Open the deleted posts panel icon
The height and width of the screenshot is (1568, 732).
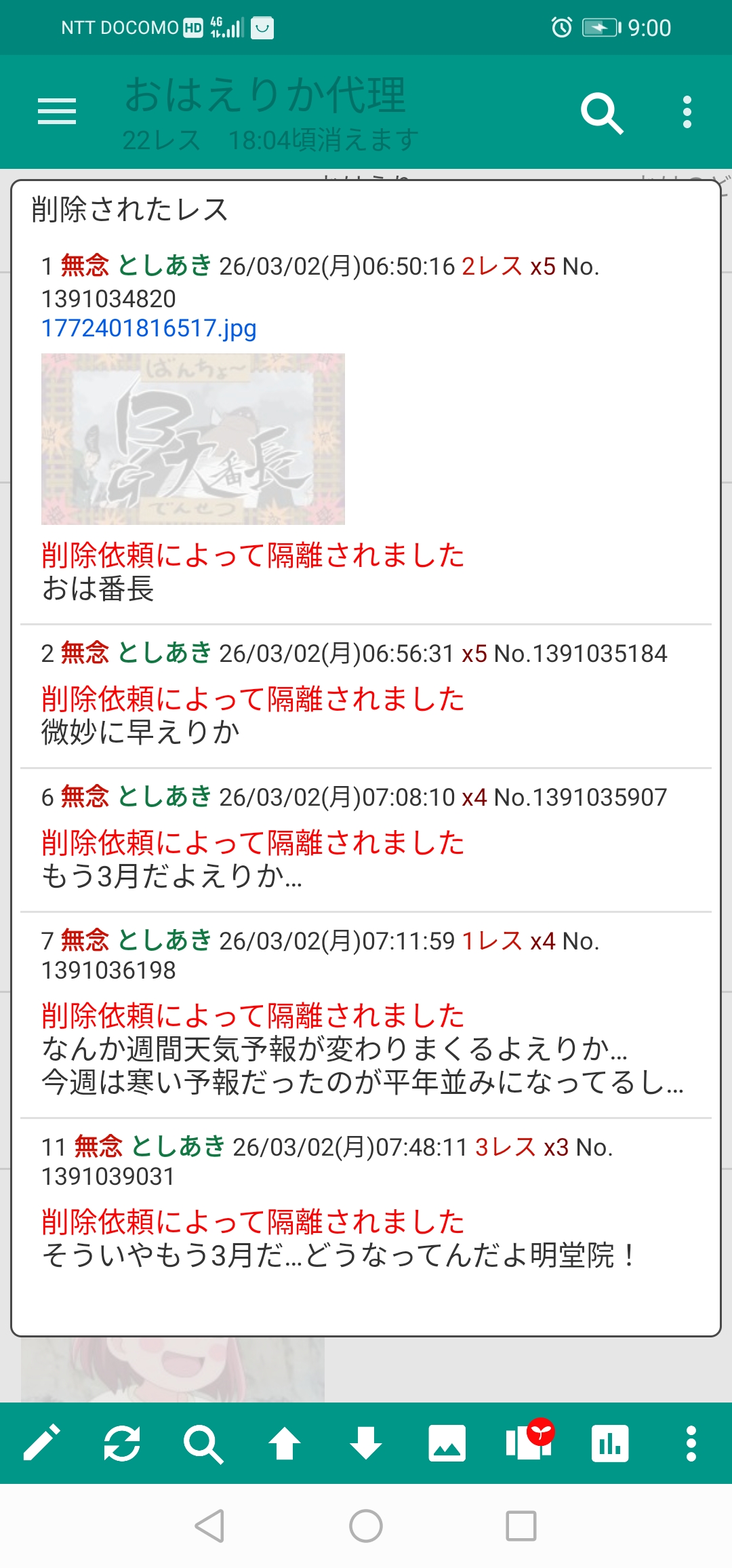click(x=529, y=1443)
